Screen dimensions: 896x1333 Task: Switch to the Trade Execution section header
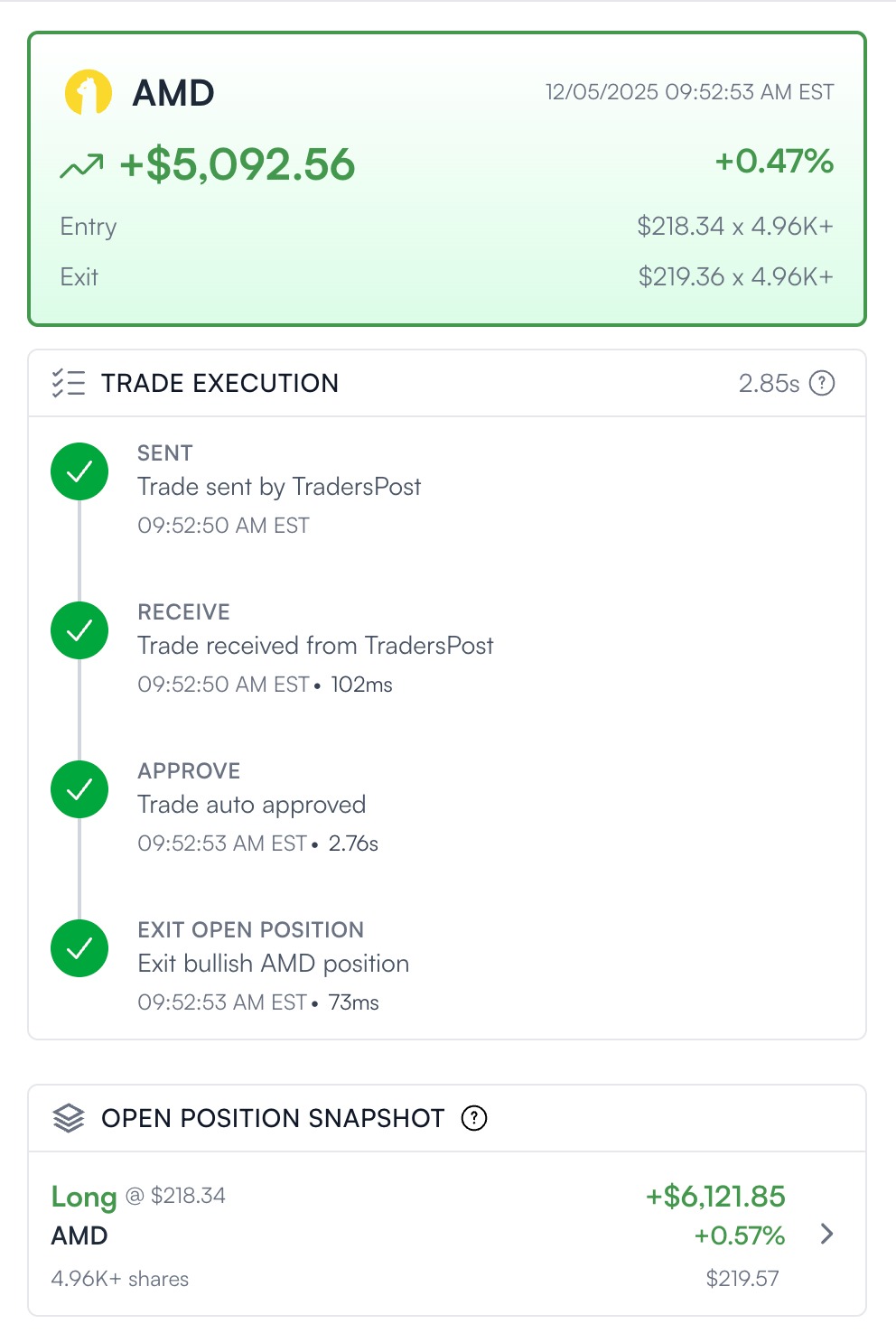click(x=219, y=383)
